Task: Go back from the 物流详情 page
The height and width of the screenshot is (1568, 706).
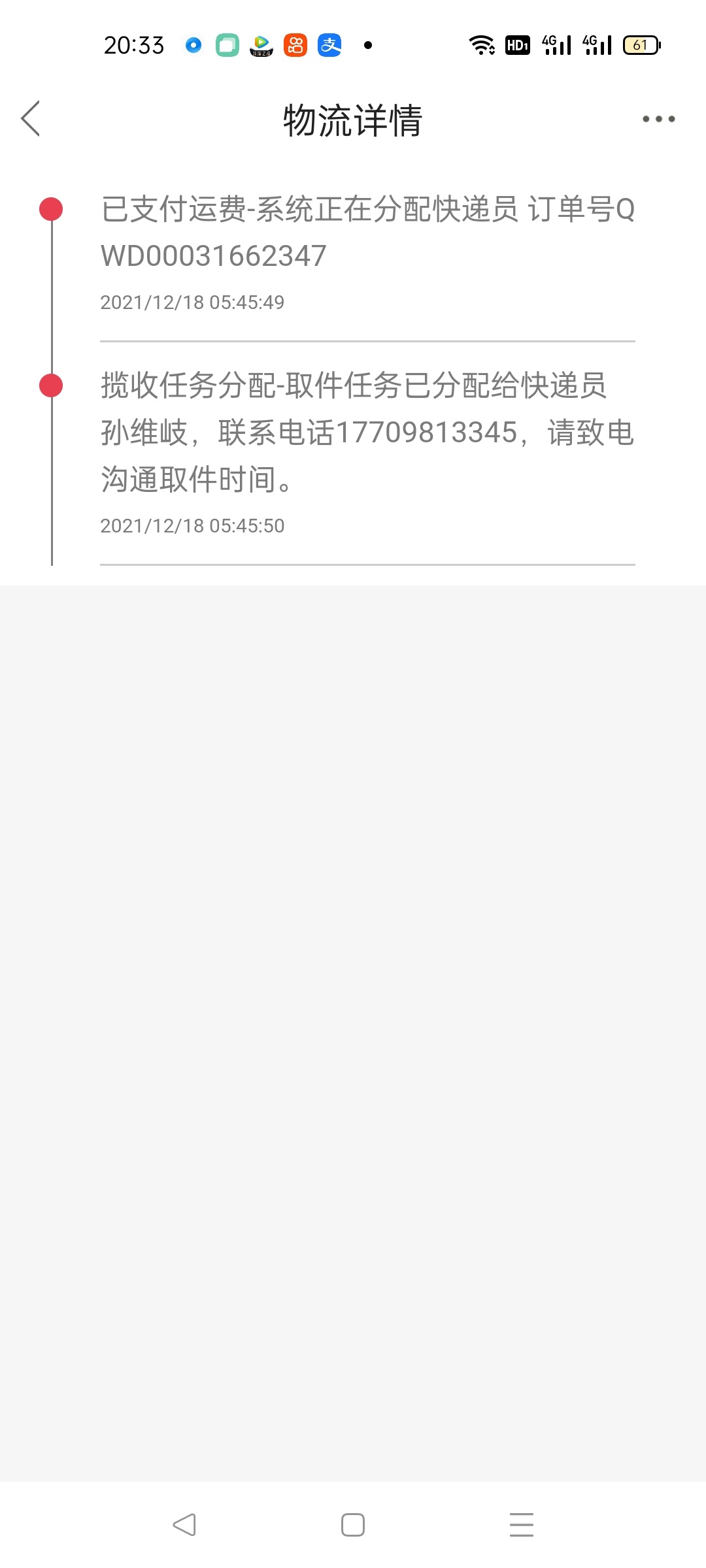Action: [31, 119]
